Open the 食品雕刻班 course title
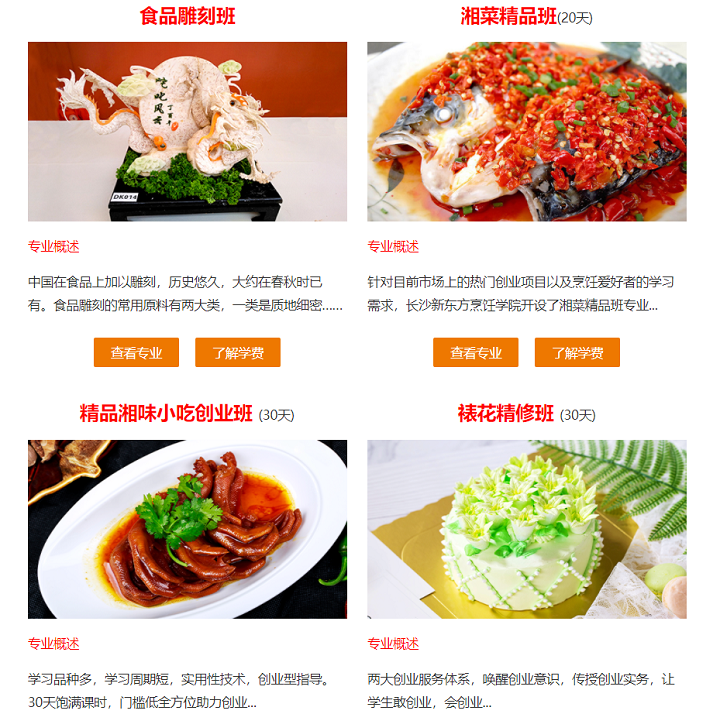The width and height of the screenshot is (702, 719). [187, 16]
